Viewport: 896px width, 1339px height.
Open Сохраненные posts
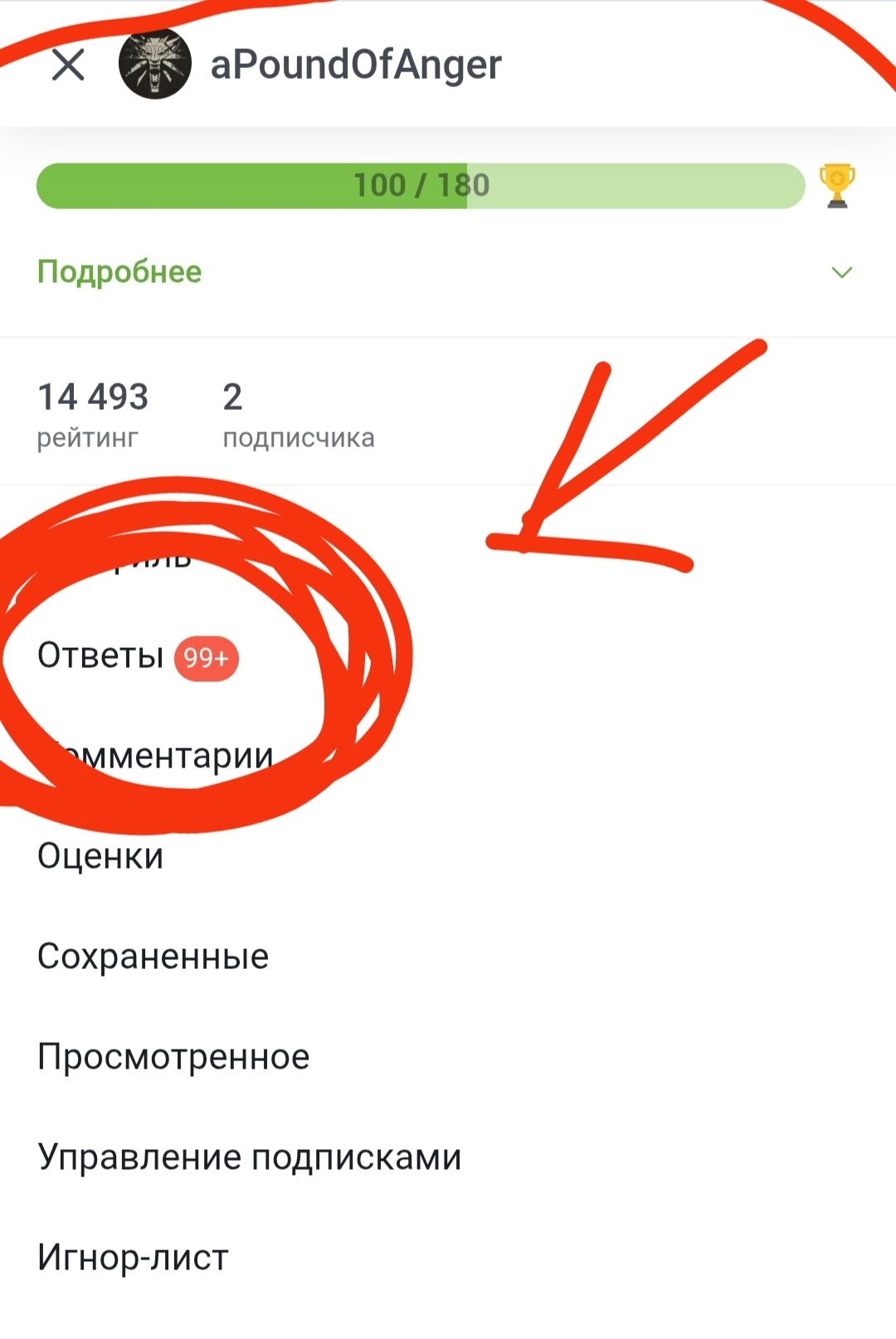coord(153,957)
